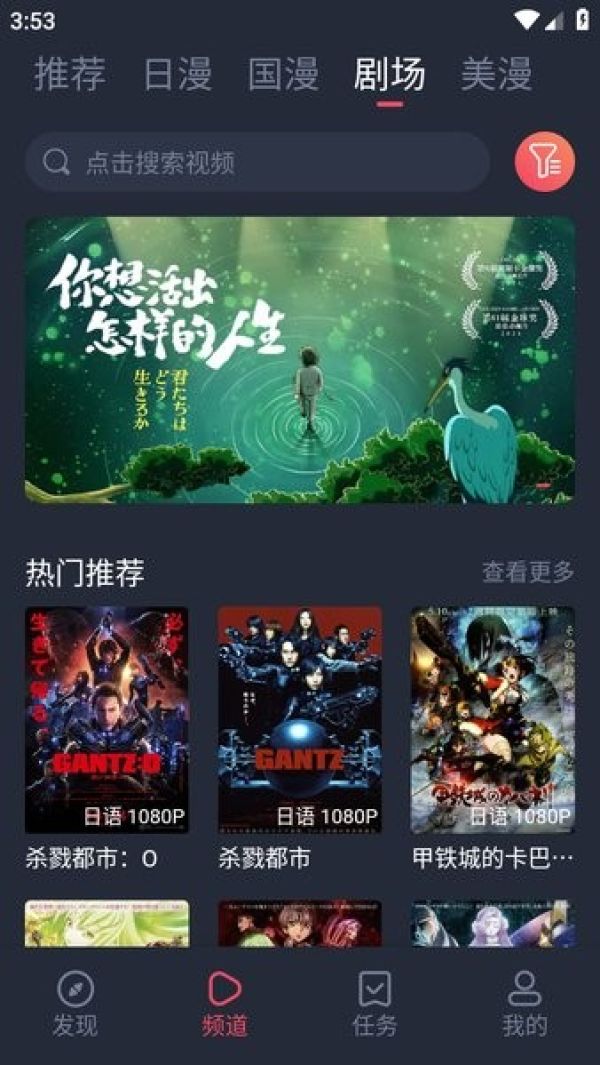
Task: Go to the 发现 section
Action: coord(75,1004)
